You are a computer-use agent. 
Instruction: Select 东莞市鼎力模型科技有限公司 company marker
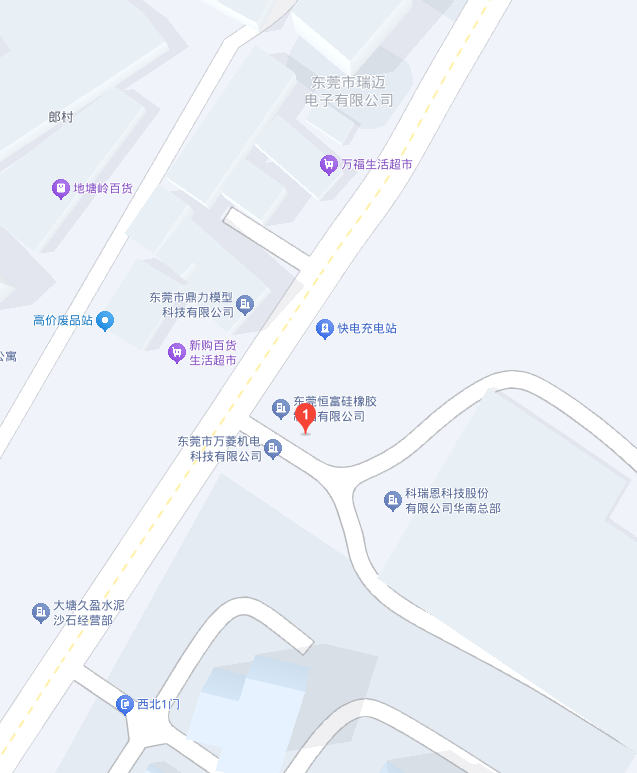[x=245, y=304]
